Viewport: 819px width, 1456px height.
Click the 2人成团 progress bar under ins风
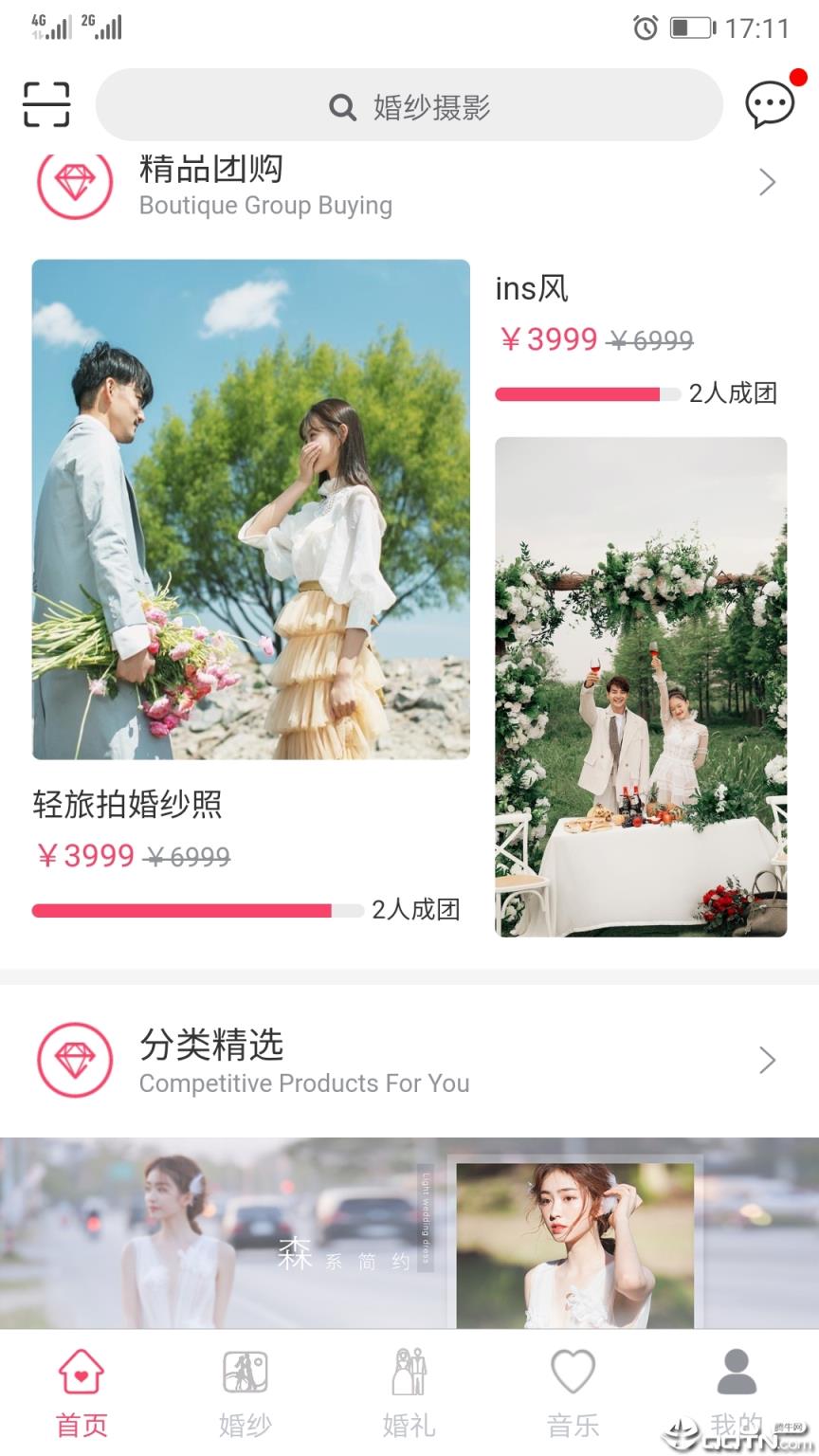[x=586, y=392]
